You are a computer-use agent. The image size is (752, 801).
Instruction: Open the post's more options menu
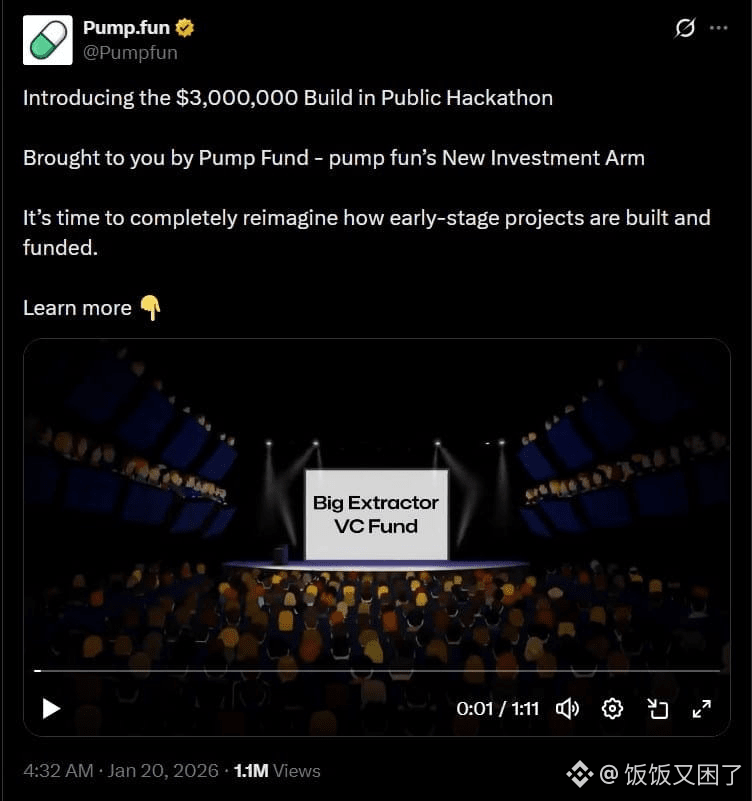(x=719, y=28)
